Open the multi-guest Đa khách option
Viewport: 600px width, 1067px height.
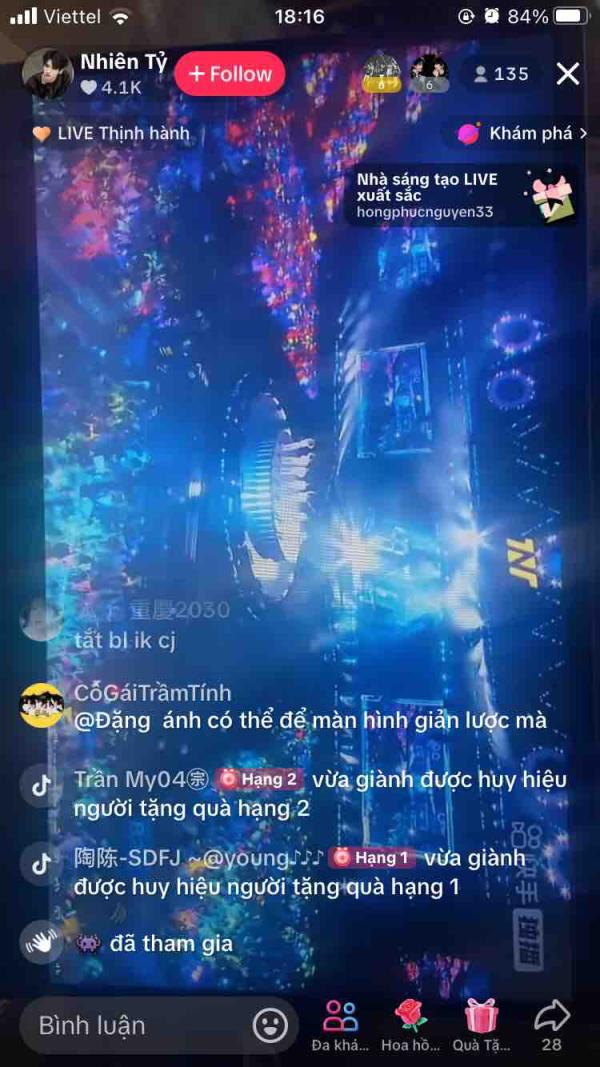(x=340, y=1025)
